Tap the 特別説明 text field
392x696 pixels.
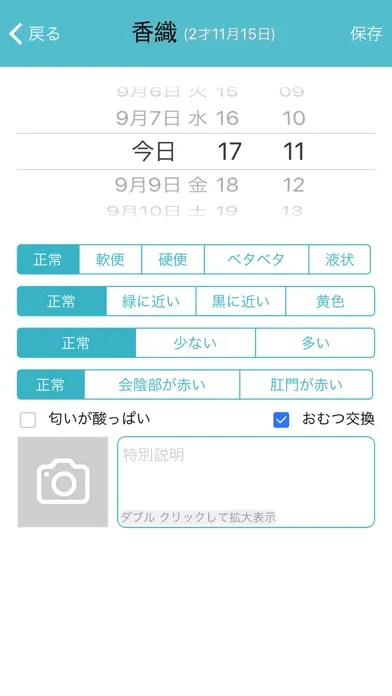(x=246, y=482)
